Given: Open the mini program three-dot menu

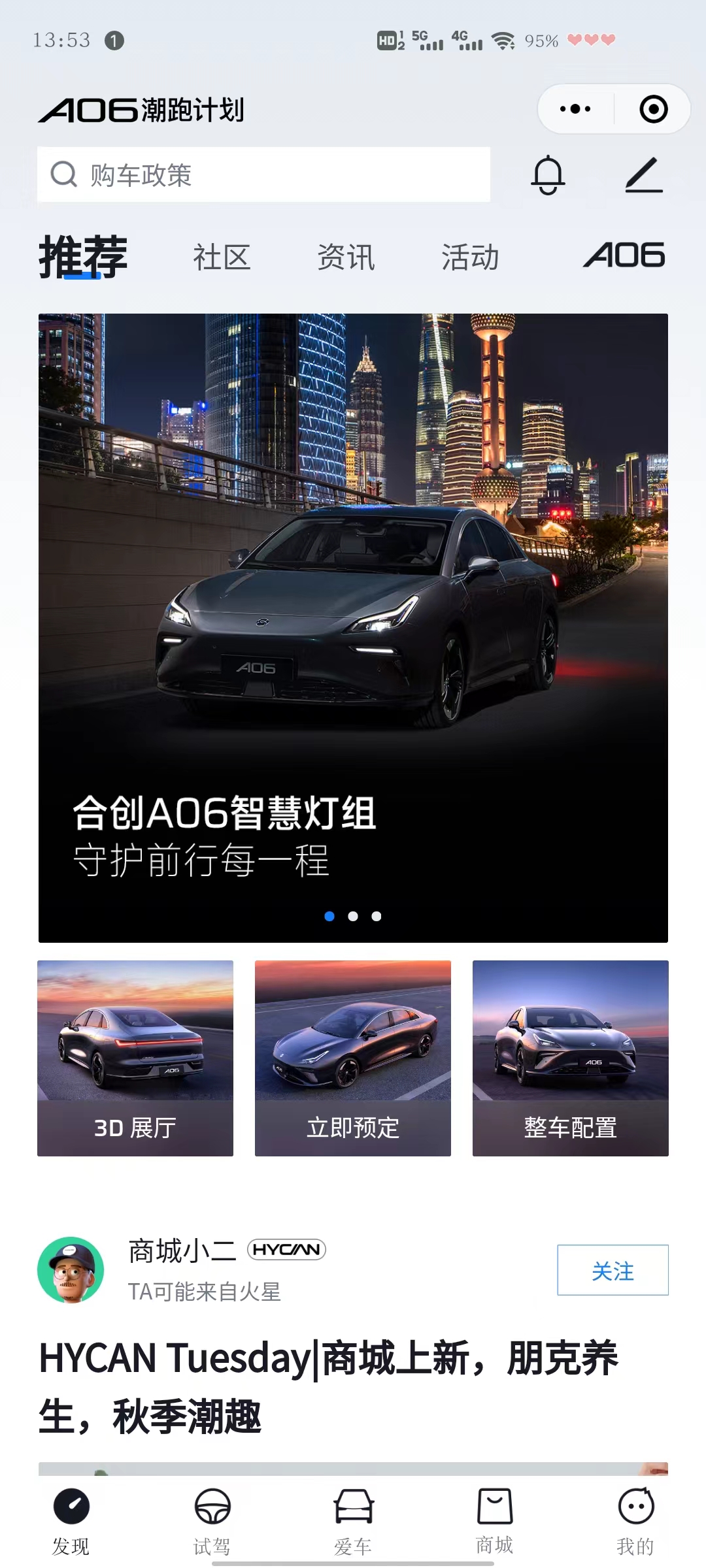Looking at the screenshot, I should pos(575,109).
